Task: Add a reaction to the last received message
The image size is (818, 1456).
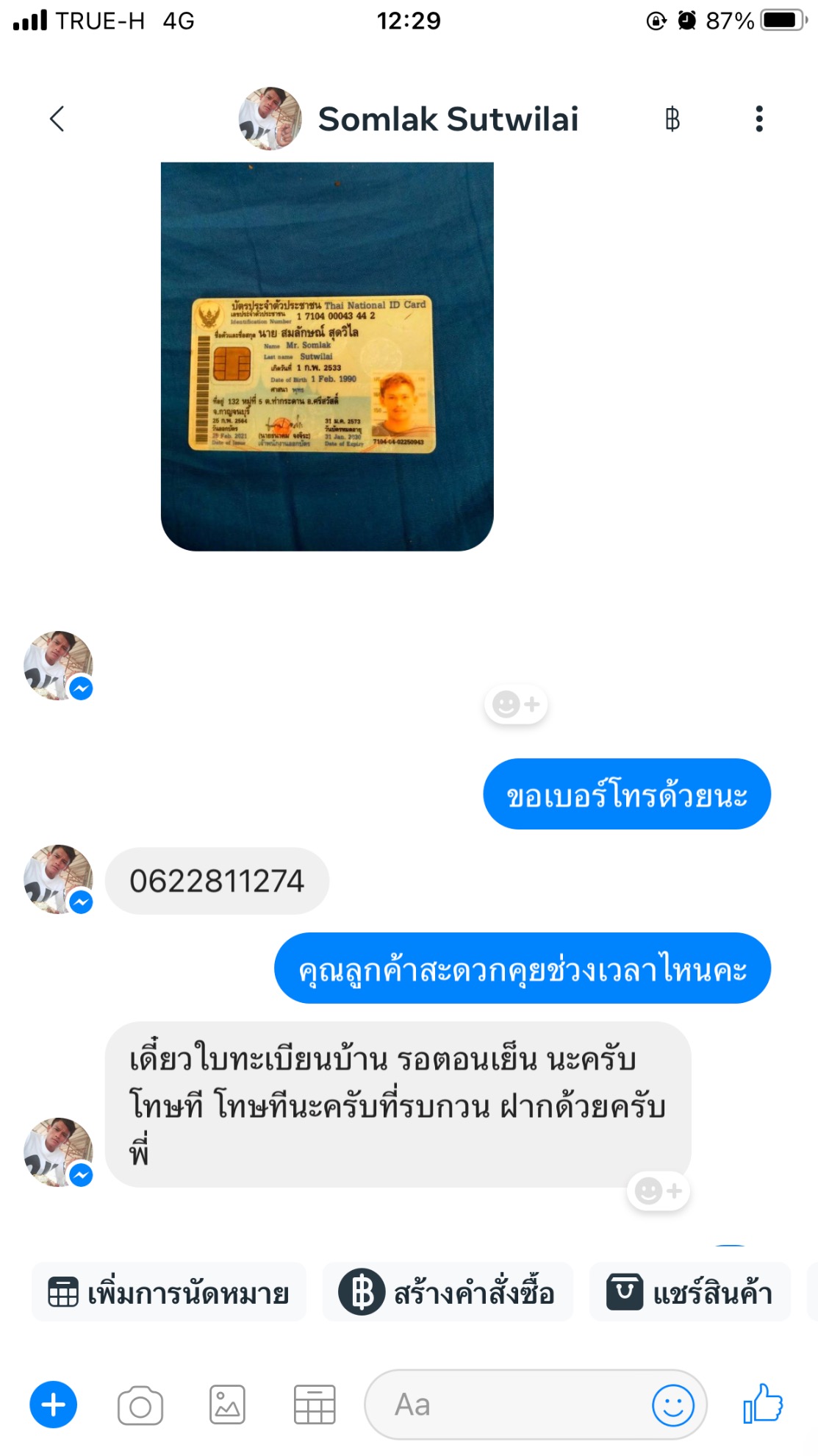Action: click(659, 1191)
